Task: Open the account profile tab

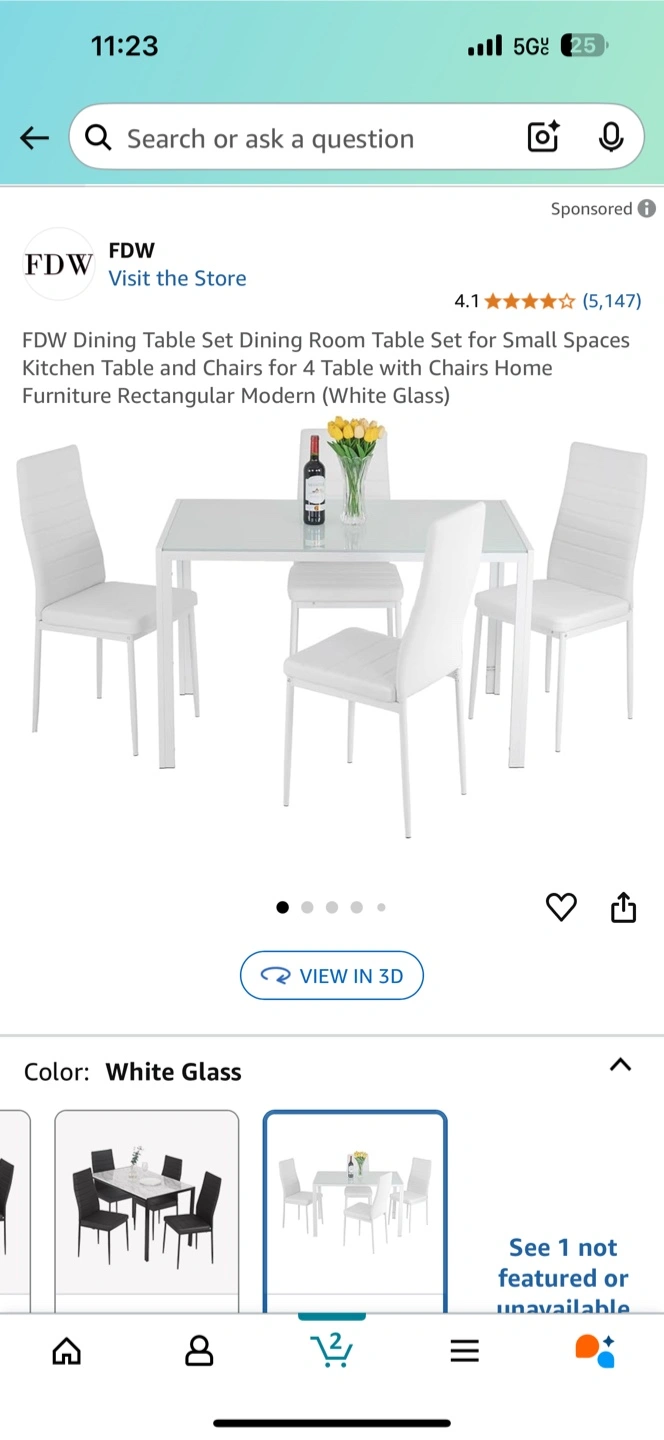Action: click(x=199, y=1351)
